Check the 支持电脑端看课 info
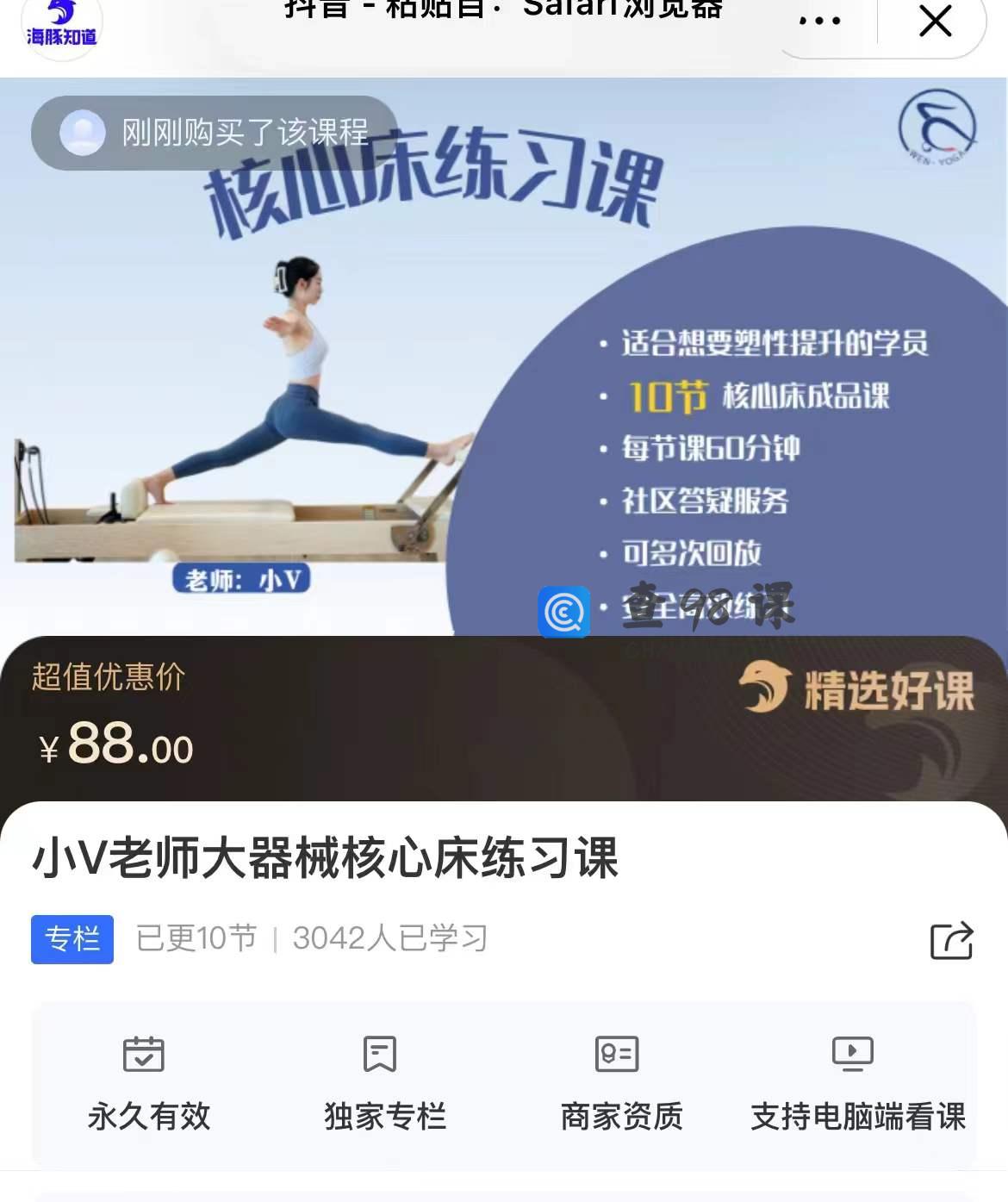1008x1202 pixels. click(x=857, y=1083)
